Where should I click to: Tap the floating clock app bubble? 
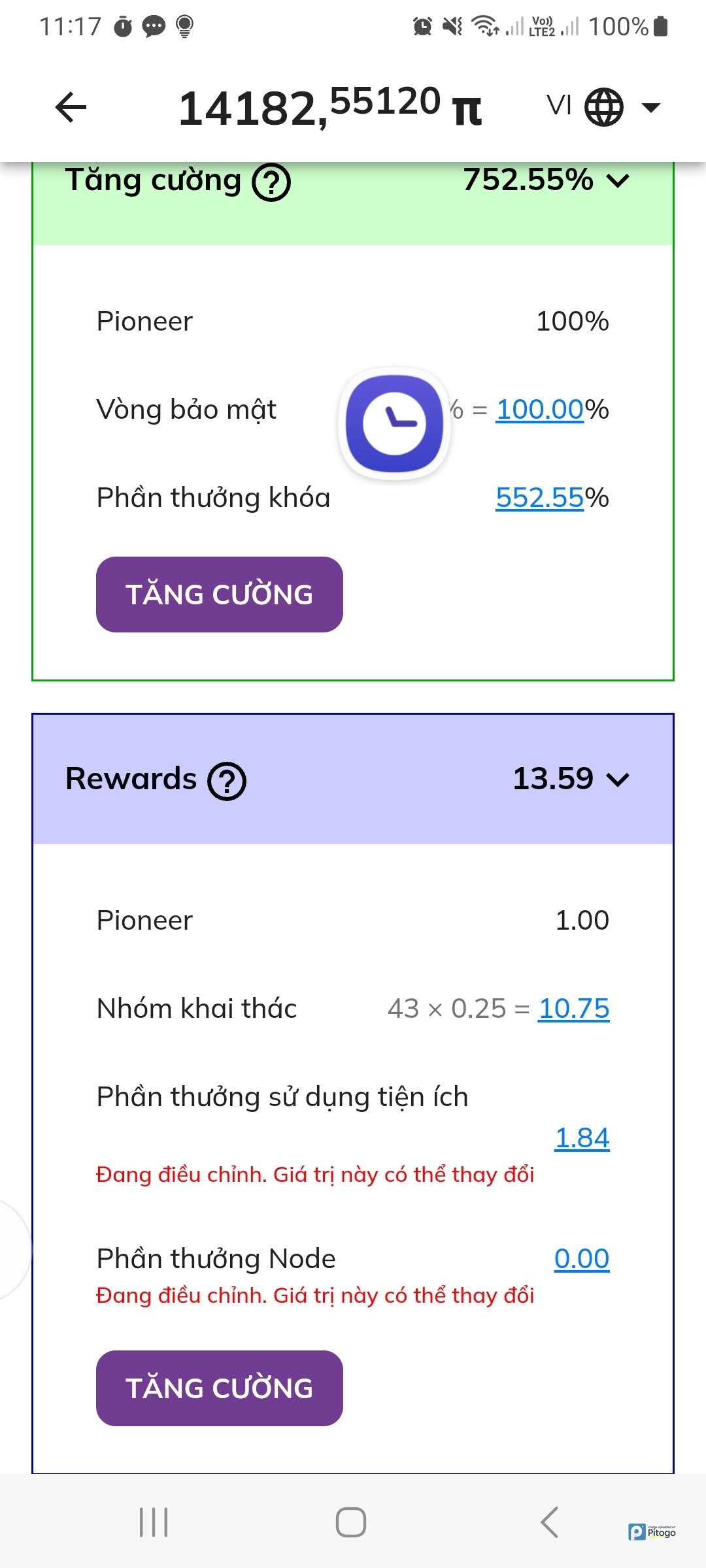tap(394, 424)
